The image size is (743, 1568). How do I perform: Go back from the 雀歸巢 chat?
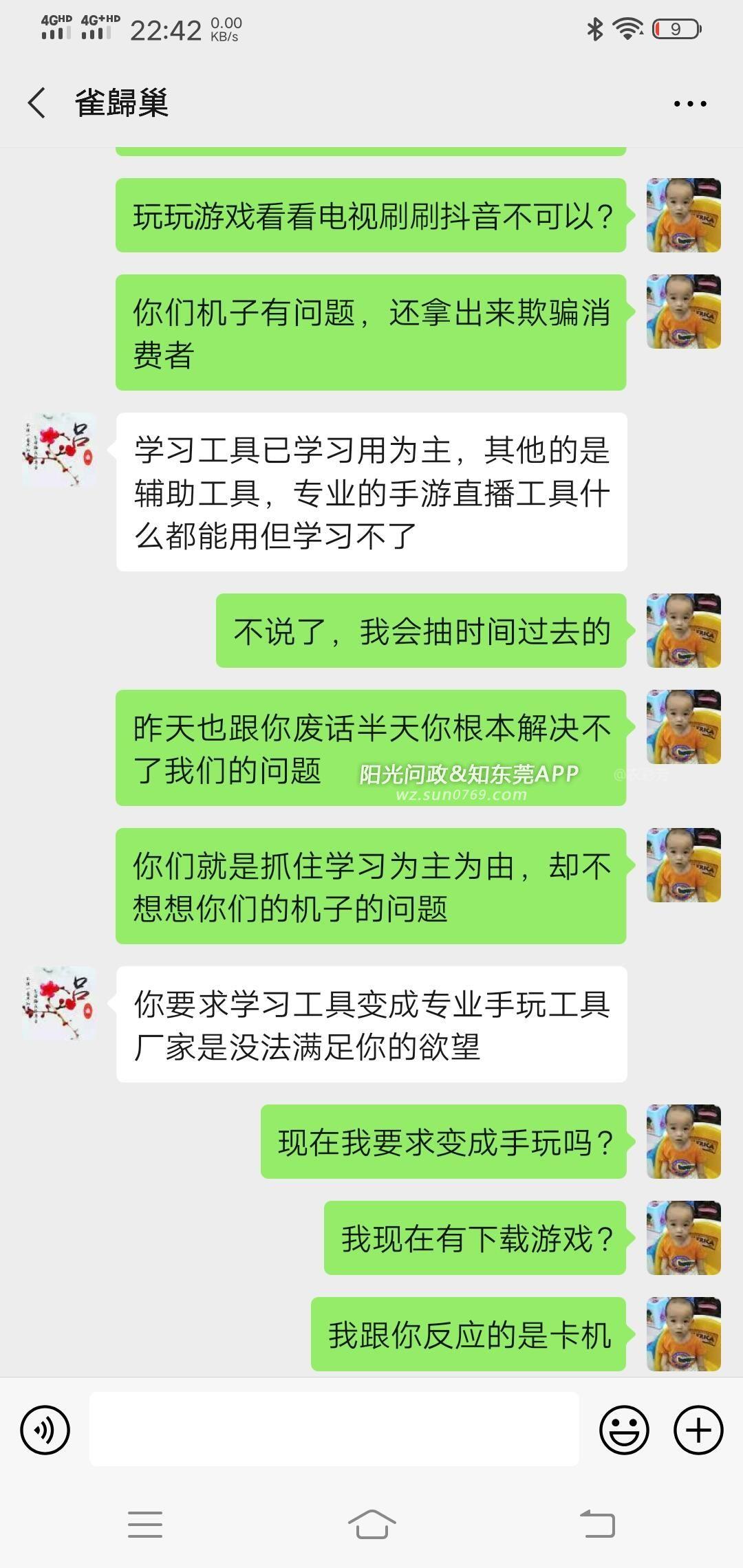click(37, 103)
